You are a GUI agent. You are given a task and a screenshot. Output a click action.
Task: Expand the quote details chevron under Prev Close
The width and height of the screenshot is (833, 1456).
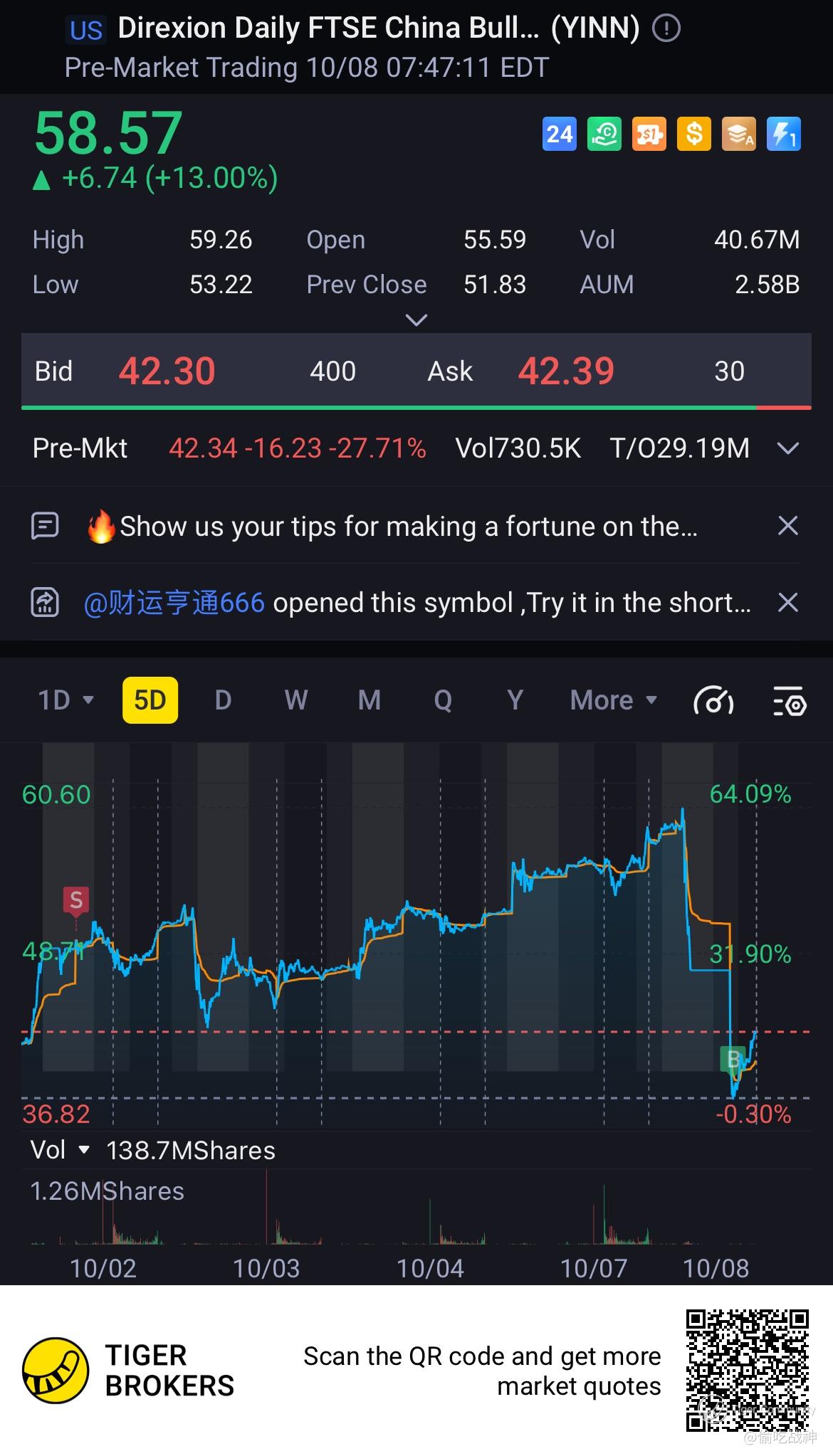416,320
